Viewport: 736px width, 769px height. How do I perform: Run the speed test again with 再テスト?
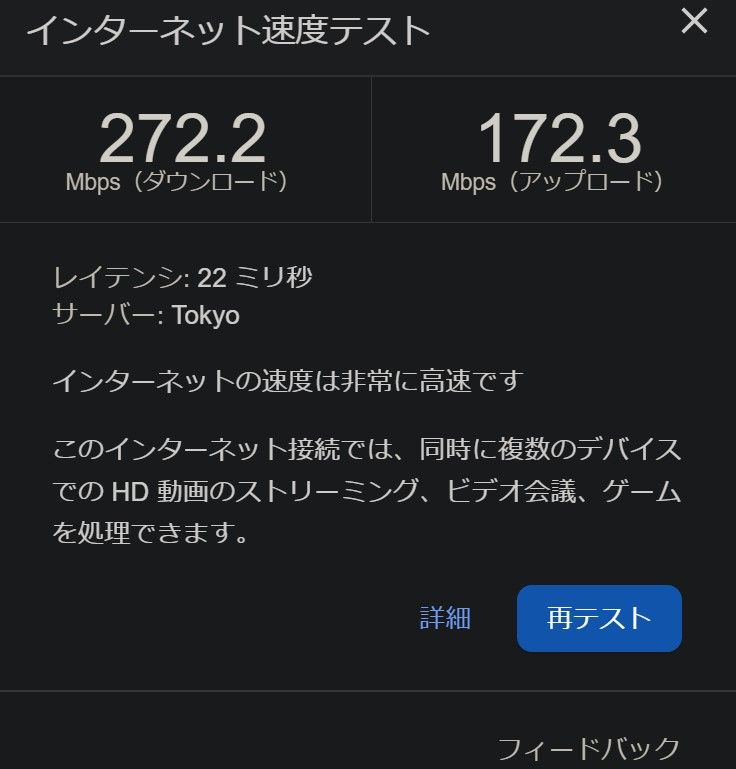[599, 618]
